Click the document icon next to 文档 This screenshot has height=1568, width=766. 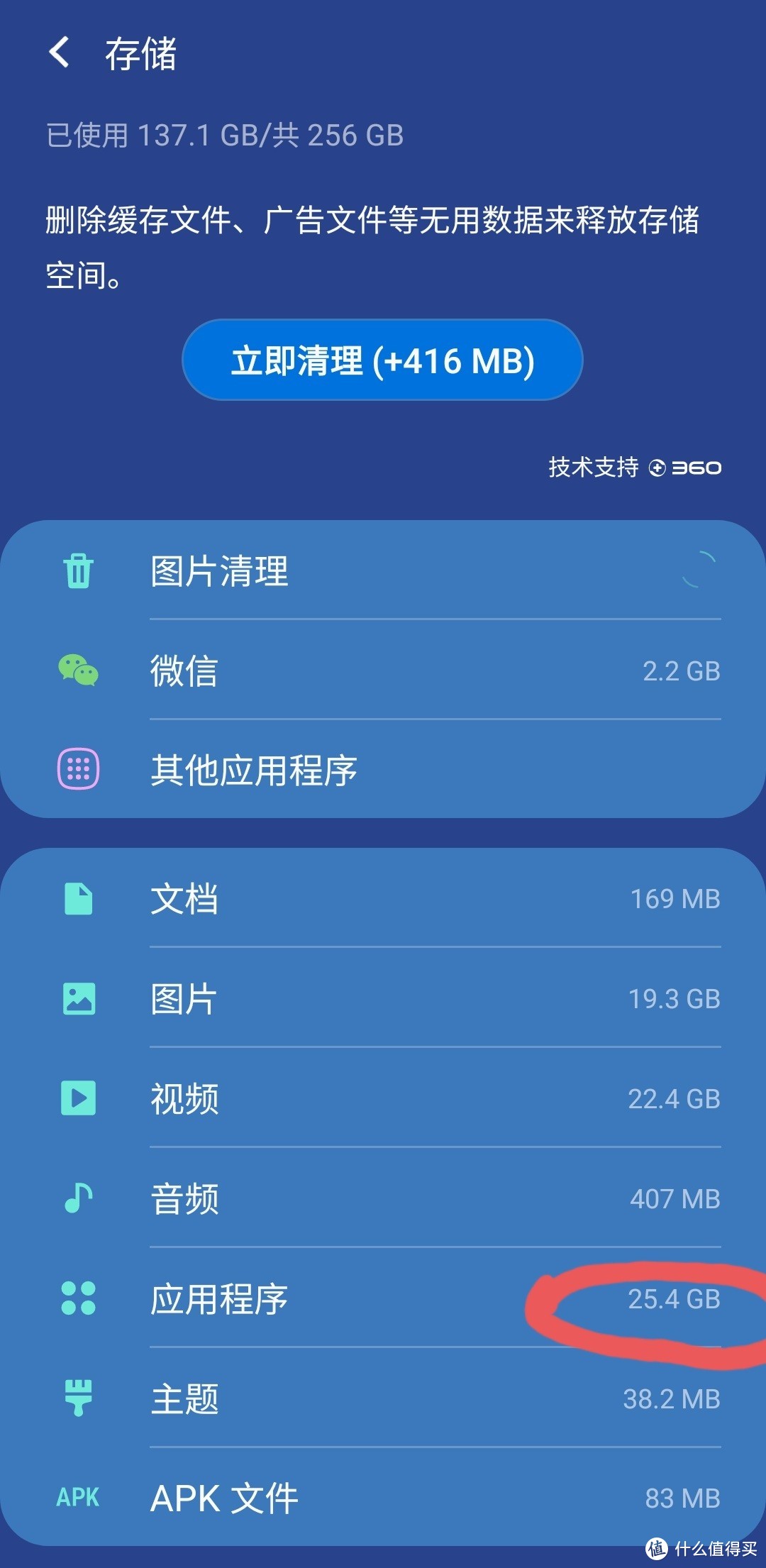tap(78, 898)
